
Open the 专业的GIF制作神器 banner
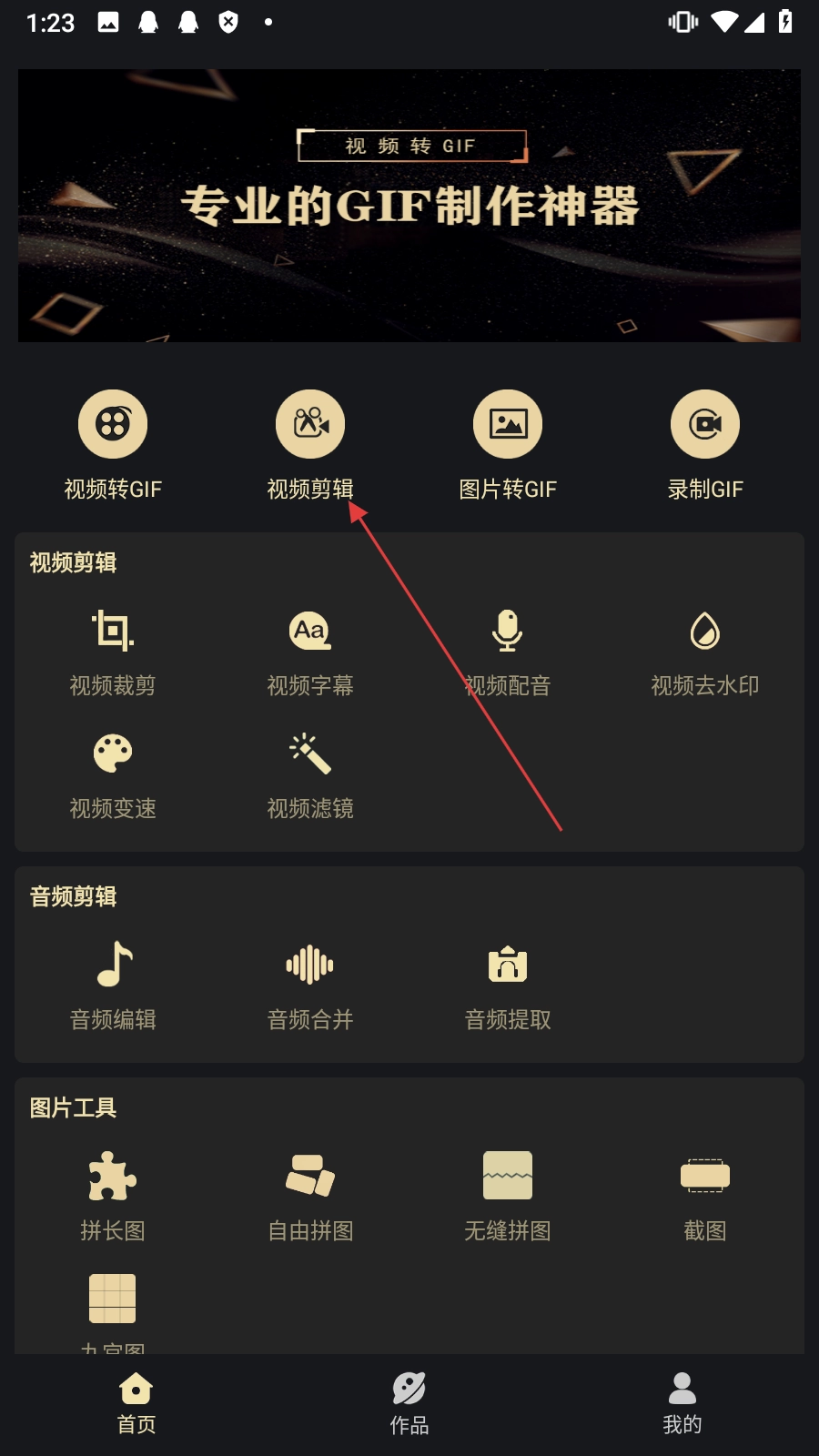[409, 206]
